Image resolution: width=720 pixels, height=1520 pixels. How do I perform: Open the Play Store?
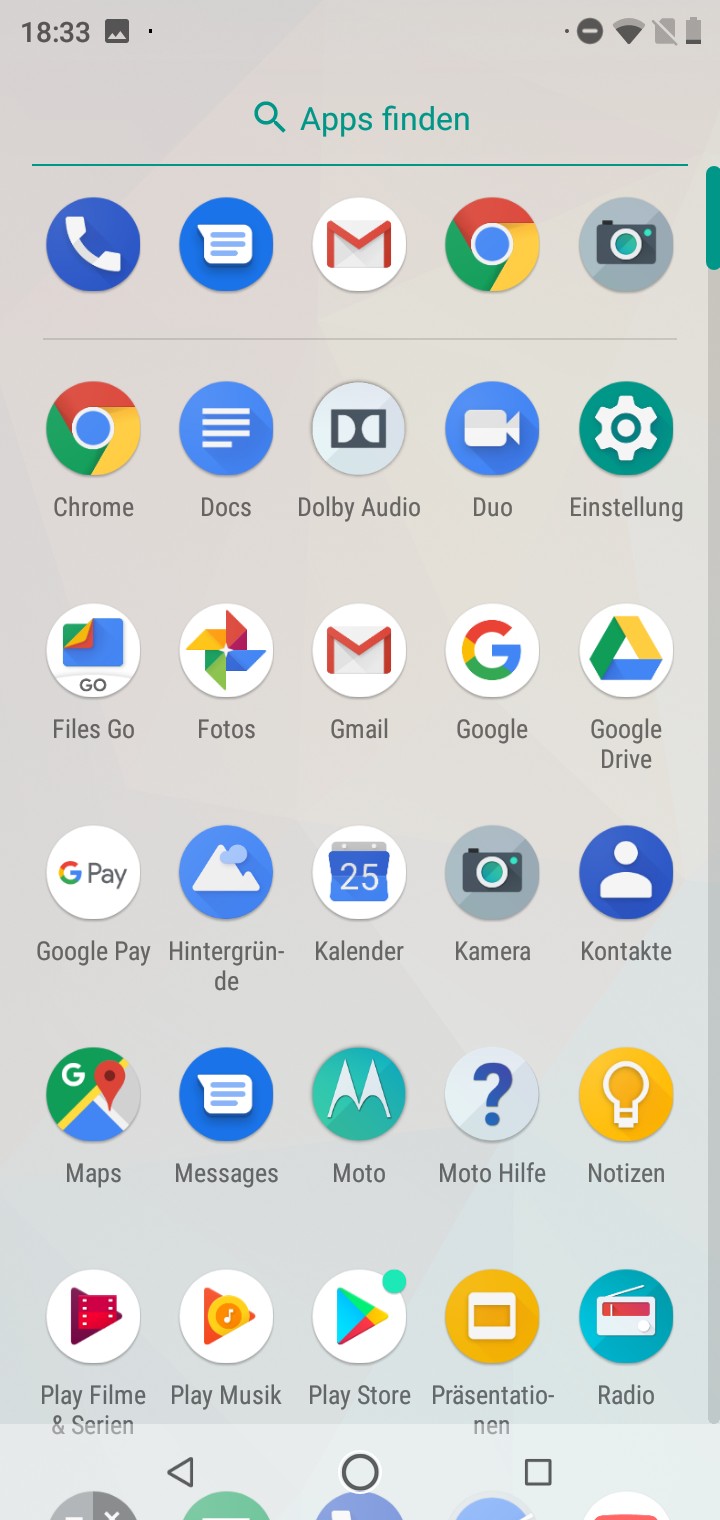click(x=359, y=1316)
